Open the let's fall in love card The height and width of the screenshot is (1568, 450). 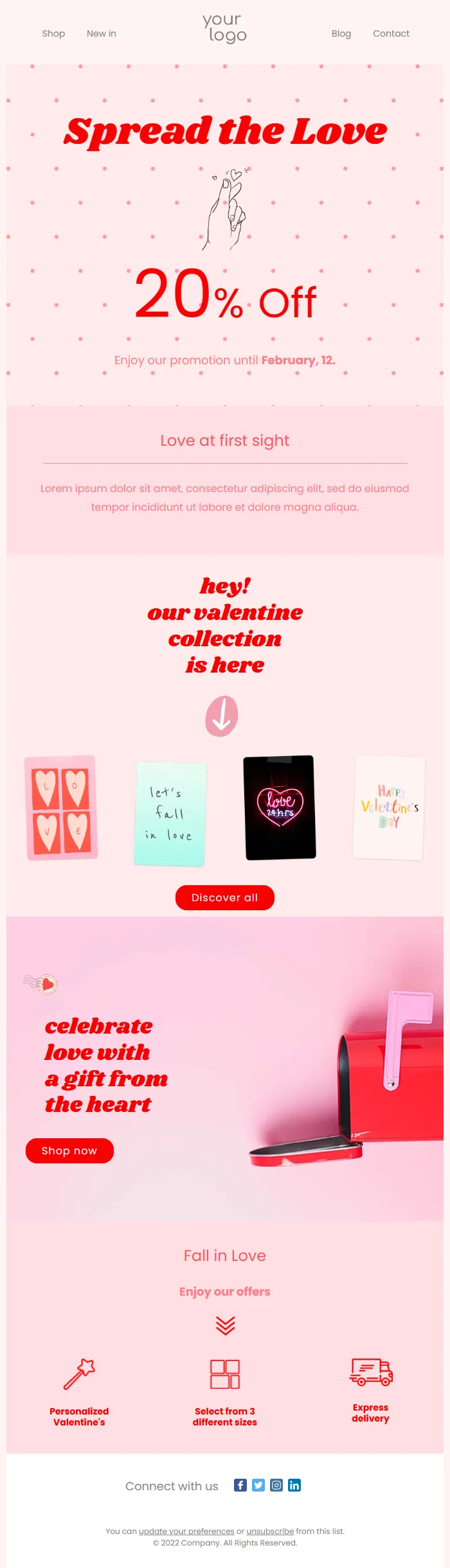pyautogui.click(x=170, y=814)
